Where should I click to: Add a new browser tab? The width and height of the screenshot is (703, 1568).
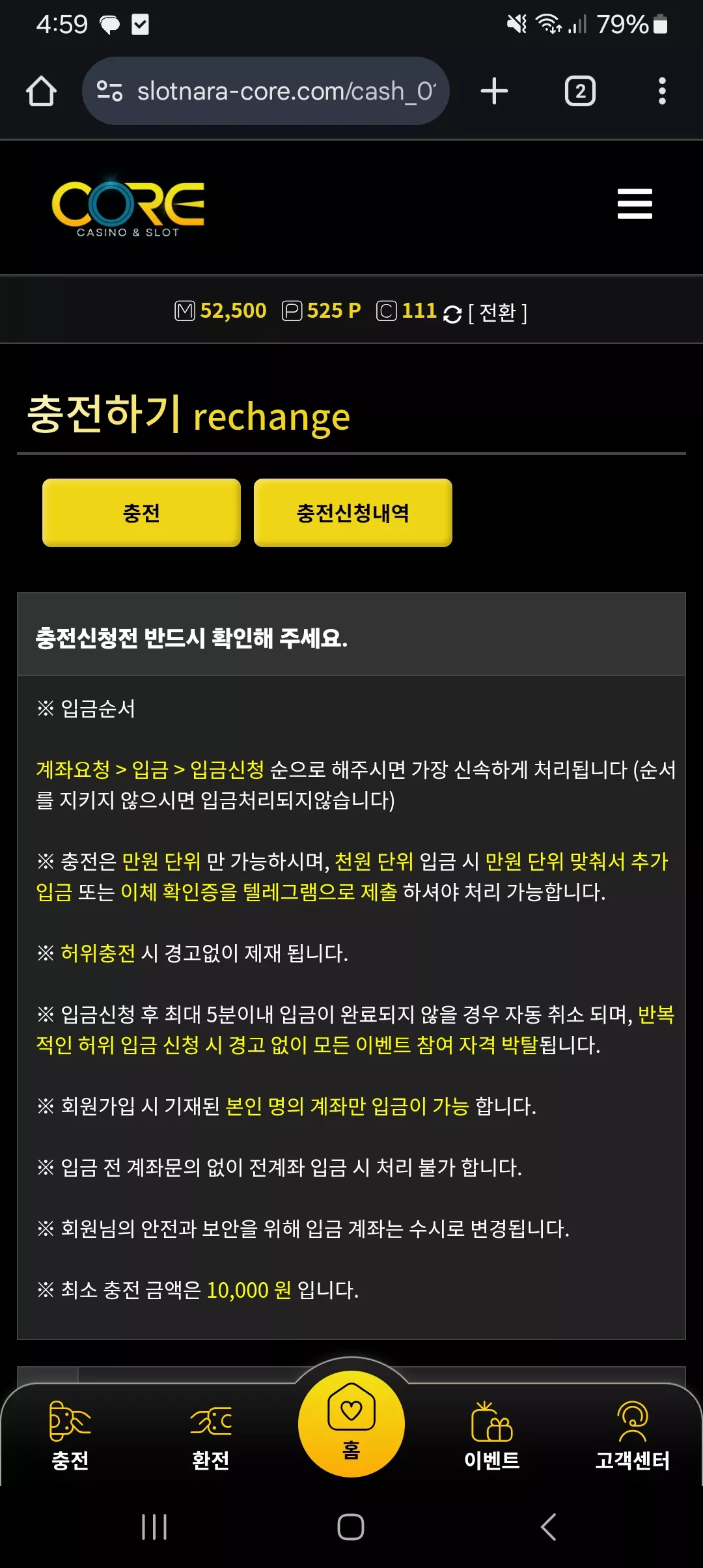pyautogui.click(x=494, y=91)
